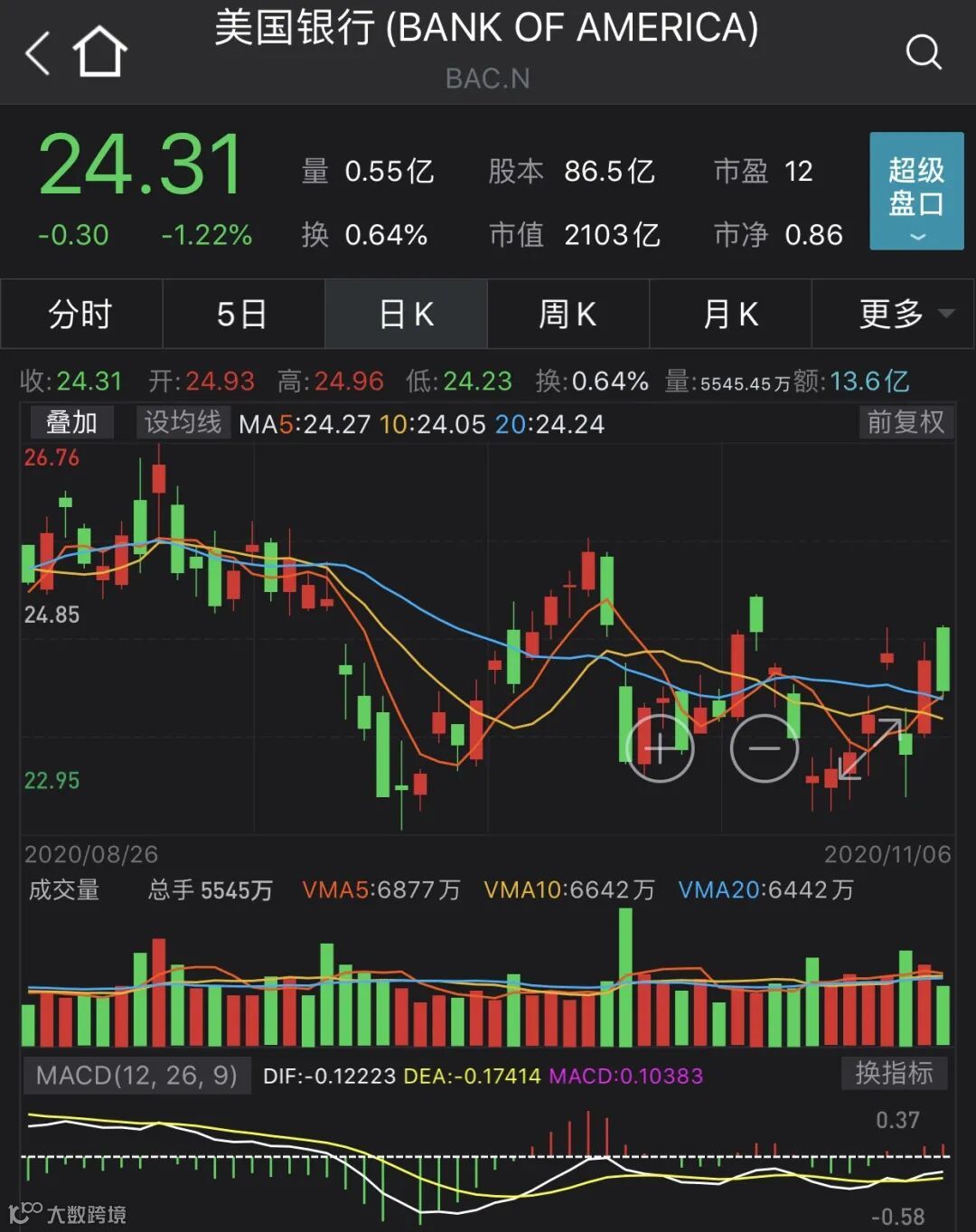Tap the 叠加 overlay button
This screenshot has width=976, height=1232.
[x=71, y=422]
